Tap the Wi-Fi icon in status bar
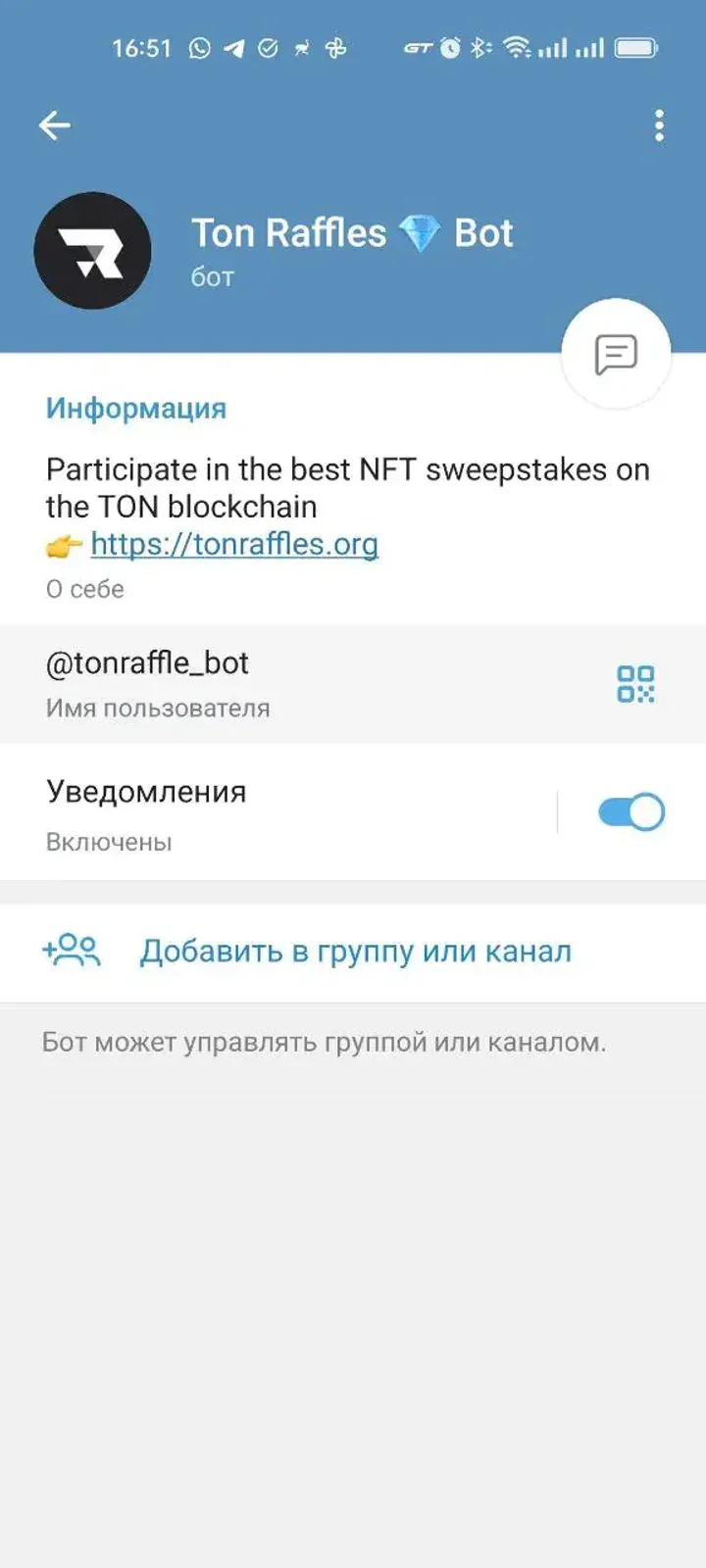 click(x=520, y=46)
